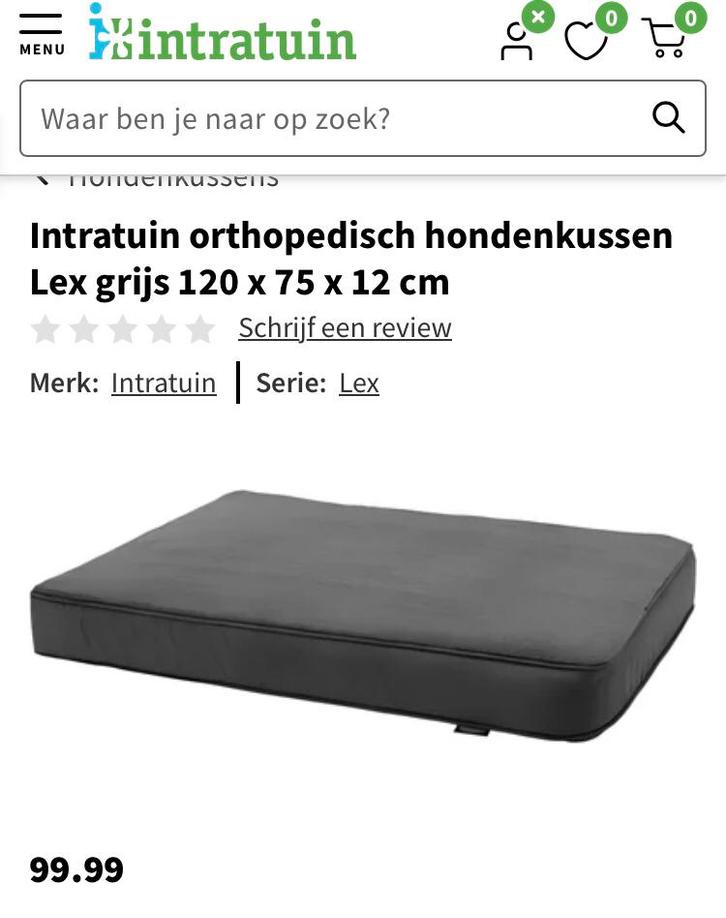This screenshot has height=918, width=726.
Task: Open the Intratuin brand link
Action: coord(163,383)
